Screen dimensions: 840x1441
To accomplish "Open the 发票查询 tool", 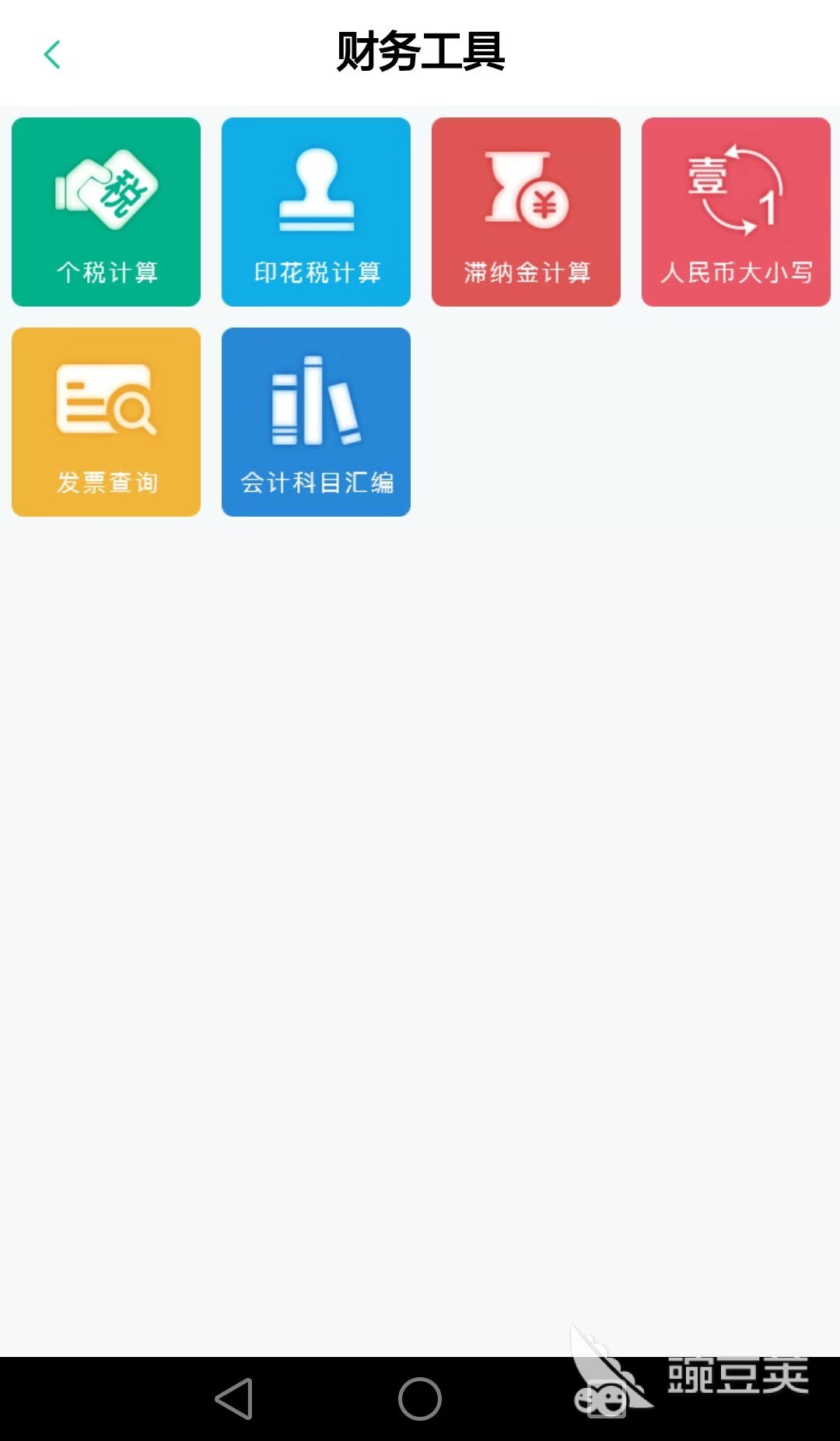I will coord(106,422).
